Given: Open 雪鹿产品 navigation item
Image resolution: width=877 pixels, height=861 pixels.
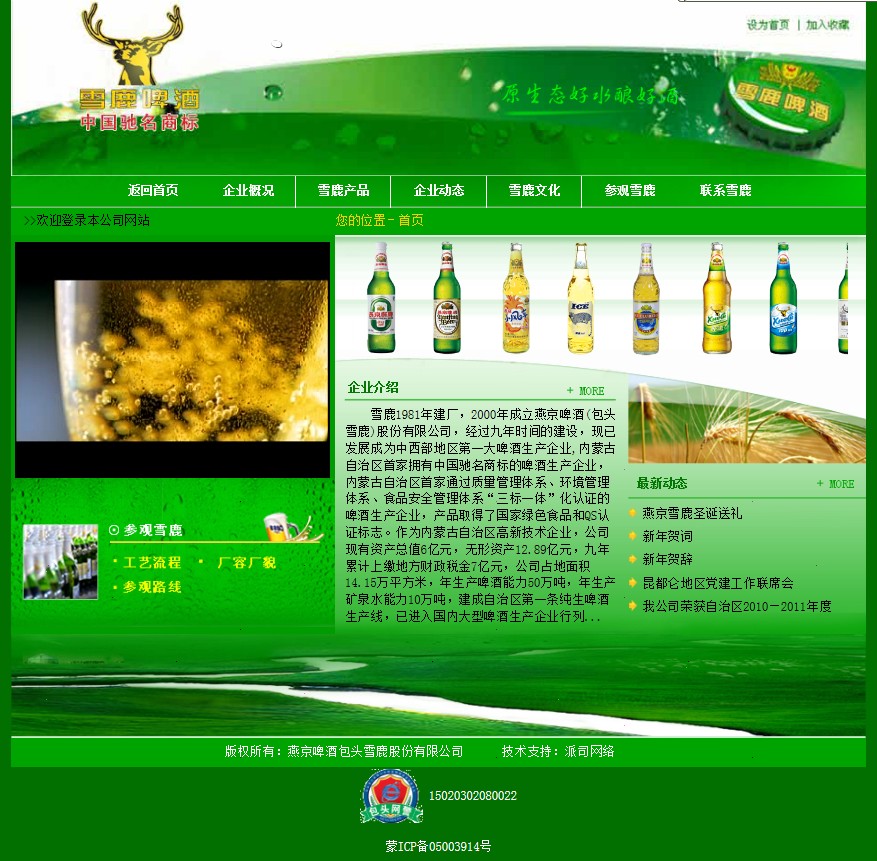Looking at the screenshot, I should click(x=343, y=191).
